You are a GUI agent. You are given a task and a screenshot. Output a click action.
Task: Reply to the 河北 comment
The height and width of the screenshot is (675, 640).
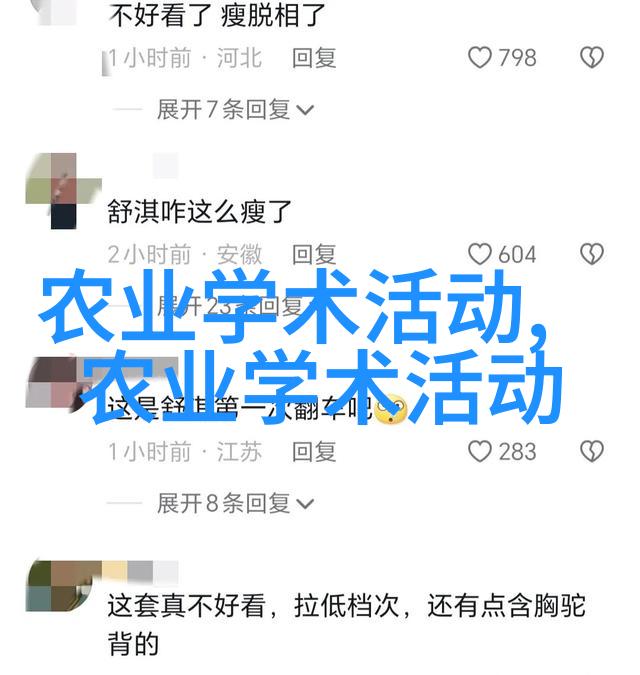[x=314, y=58]
